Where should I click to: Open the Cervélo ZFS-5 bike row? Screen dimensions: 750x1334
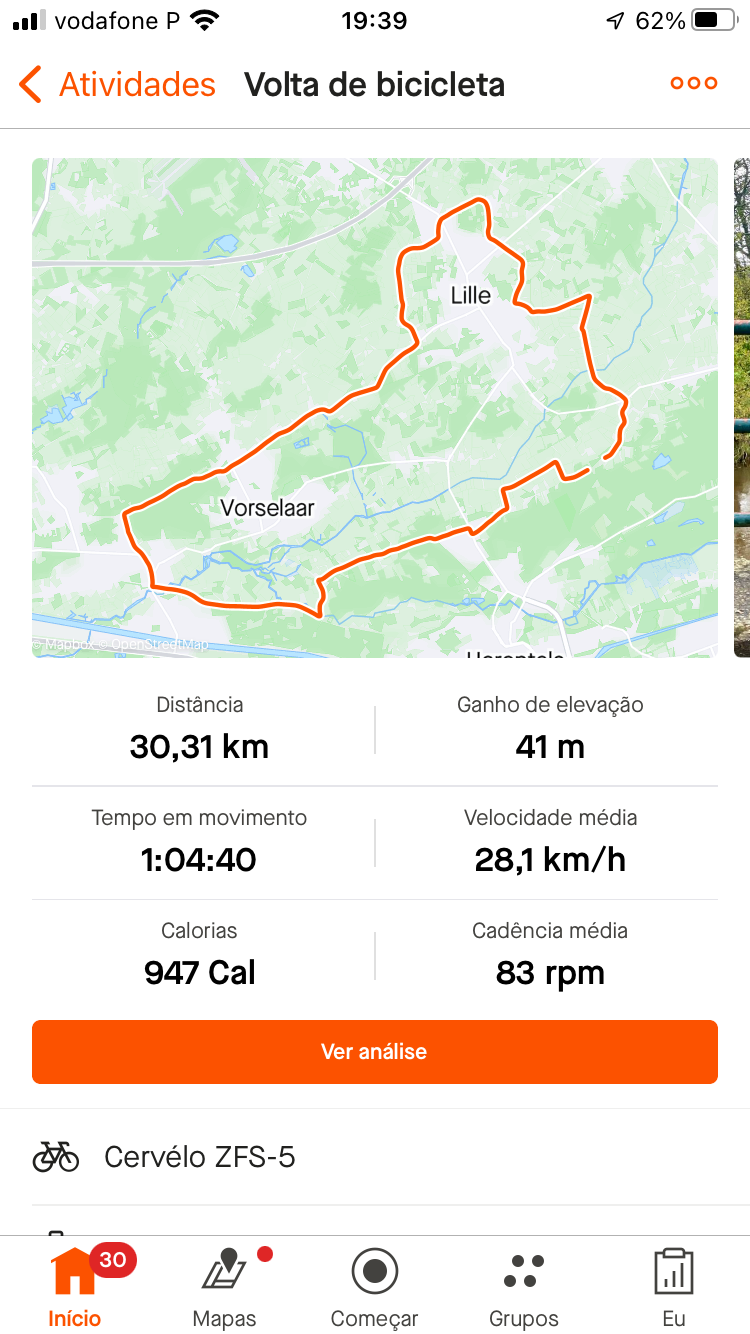click(x=374, y=1157)
